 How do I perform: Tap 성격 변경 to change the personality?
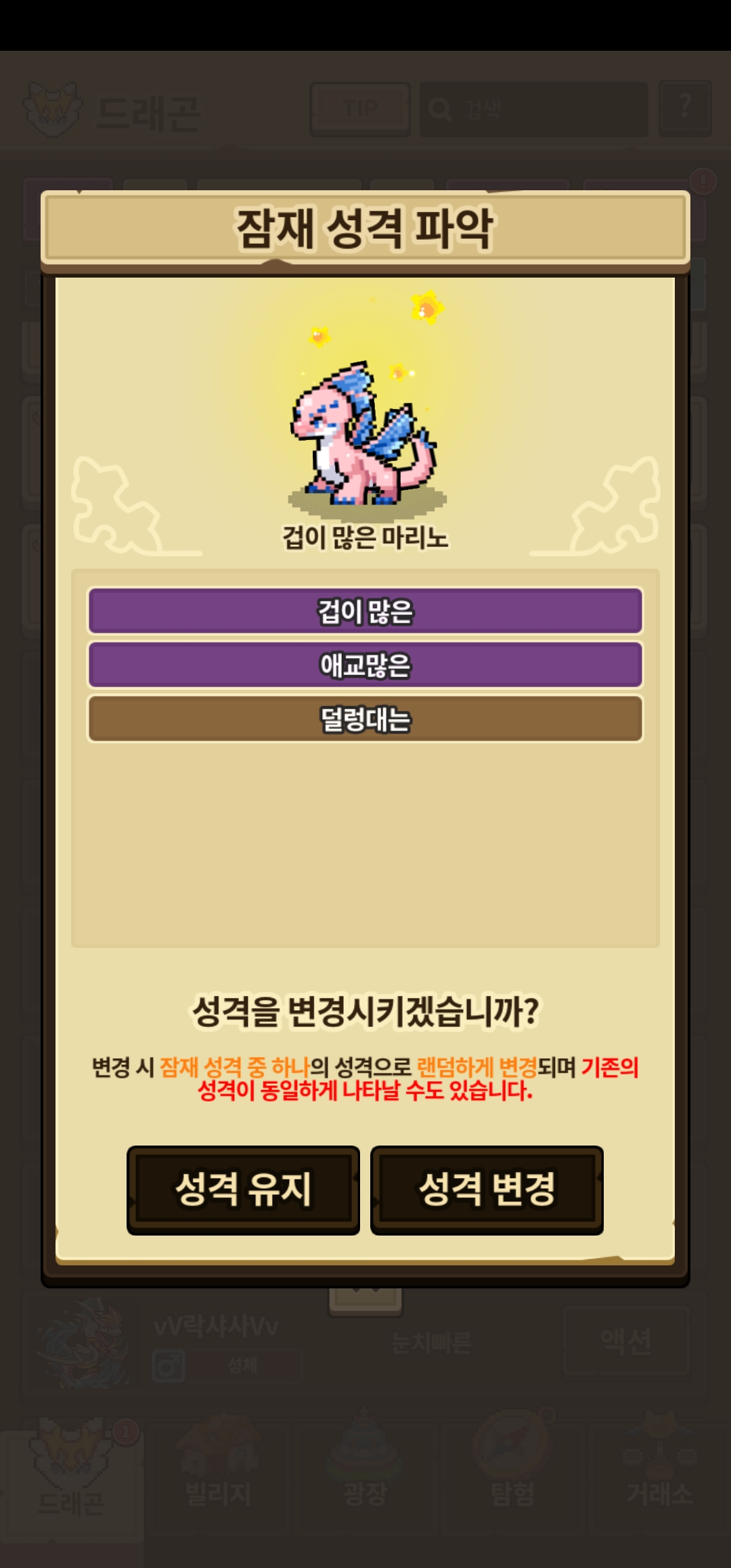click(x=487, y=1190)
